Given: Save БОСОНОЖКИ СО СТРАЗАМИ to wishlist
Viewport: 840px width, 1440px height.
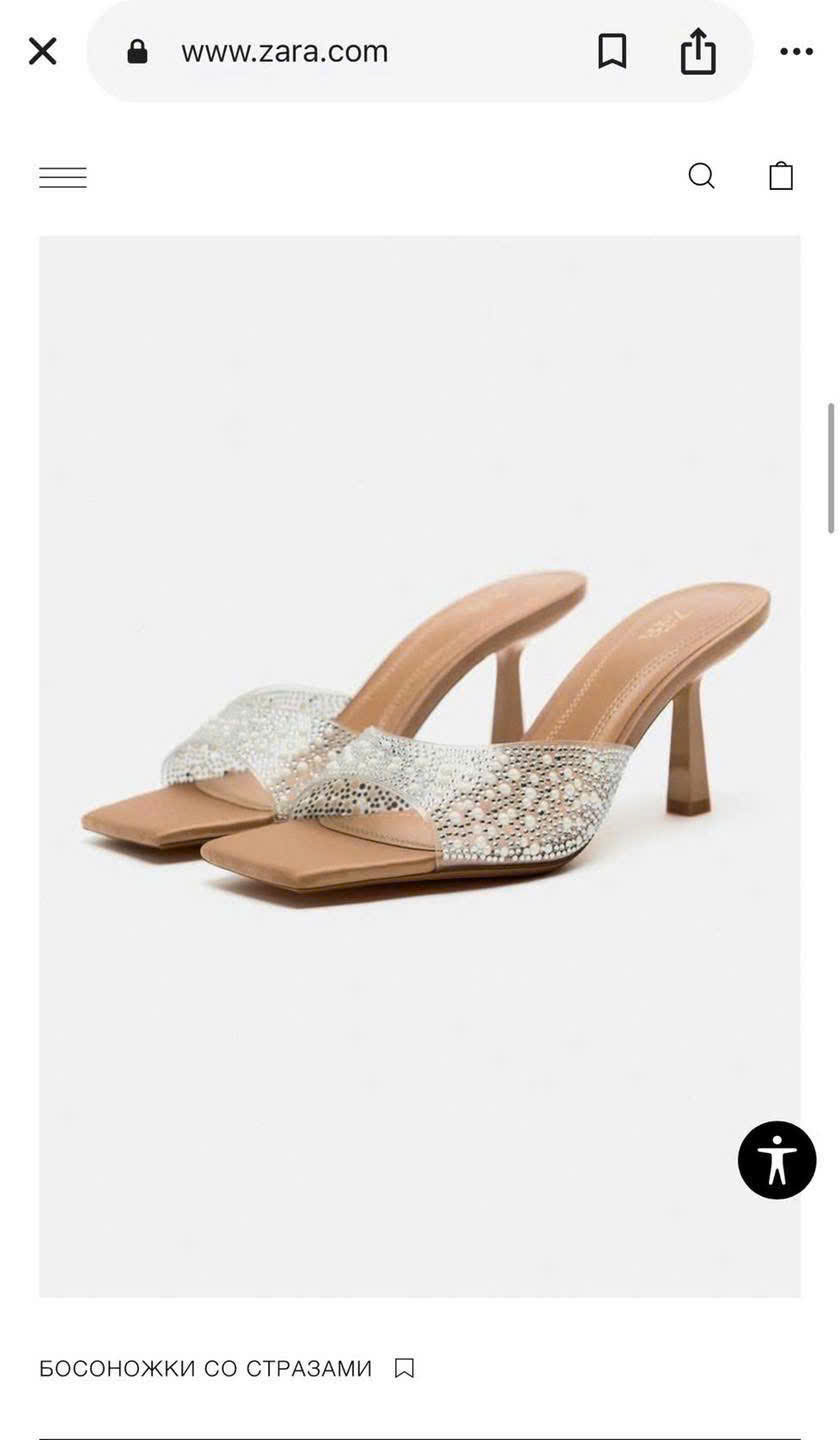Looking at the screenshot, I should click(x=404, y=1368).
